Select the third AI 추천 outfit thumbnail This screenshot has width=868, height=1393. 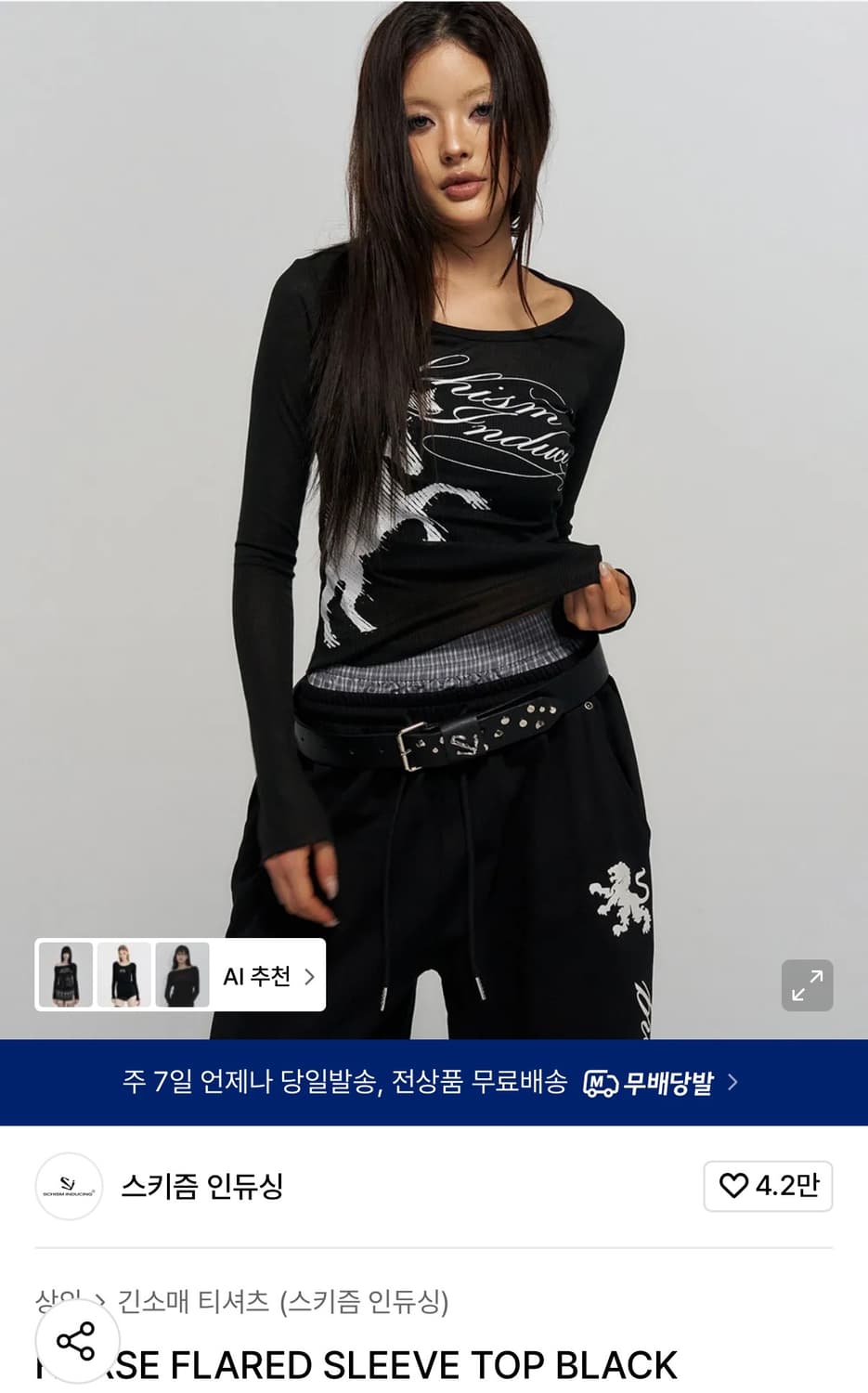tap(182, 975)
